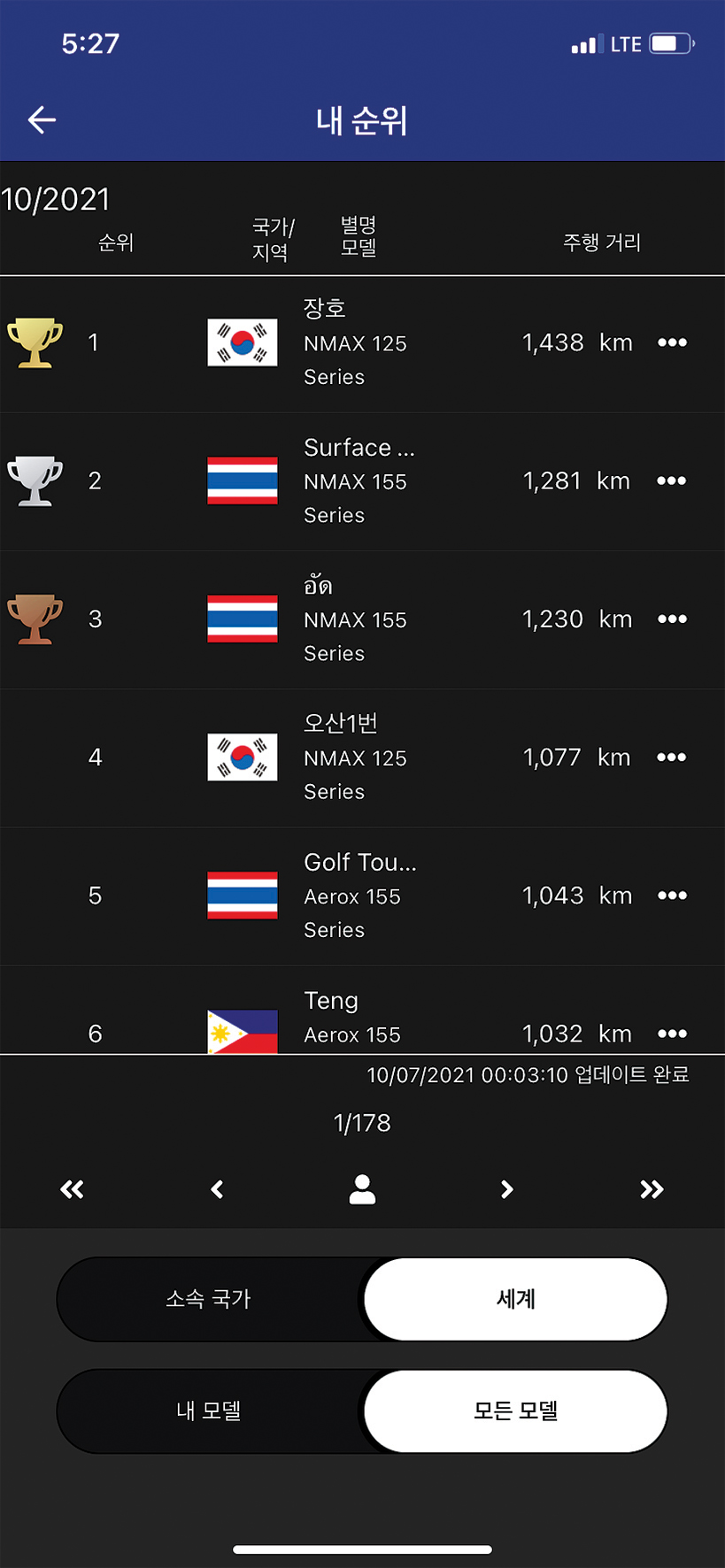Go to the previous ranking page
This screenshot has width=725, height=1568.
point(217,1189)
